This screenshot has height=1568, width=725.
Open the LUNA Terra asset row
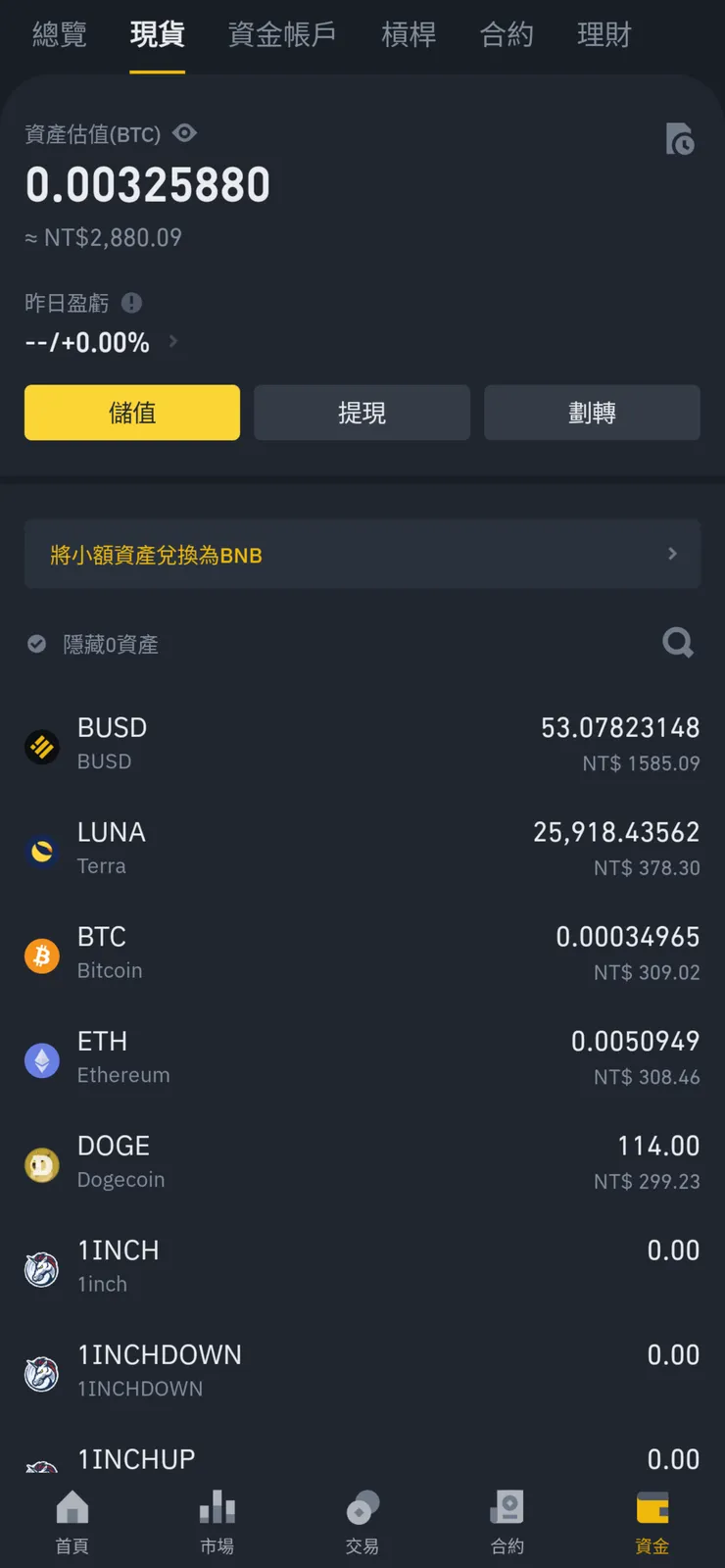coord(362,849)
